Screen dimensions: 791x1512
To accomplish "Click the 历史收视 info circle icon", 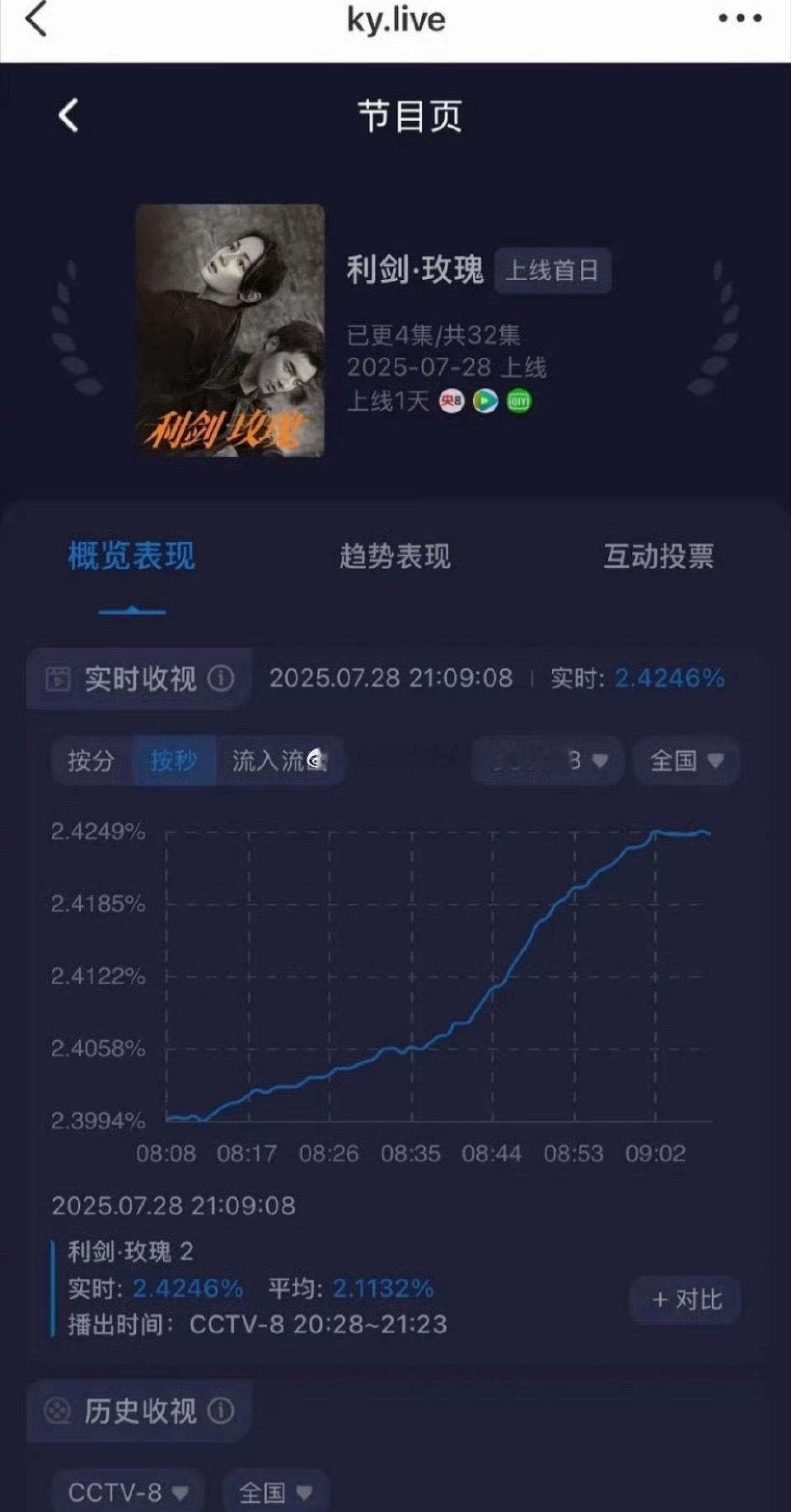I will coord(220,1412).
